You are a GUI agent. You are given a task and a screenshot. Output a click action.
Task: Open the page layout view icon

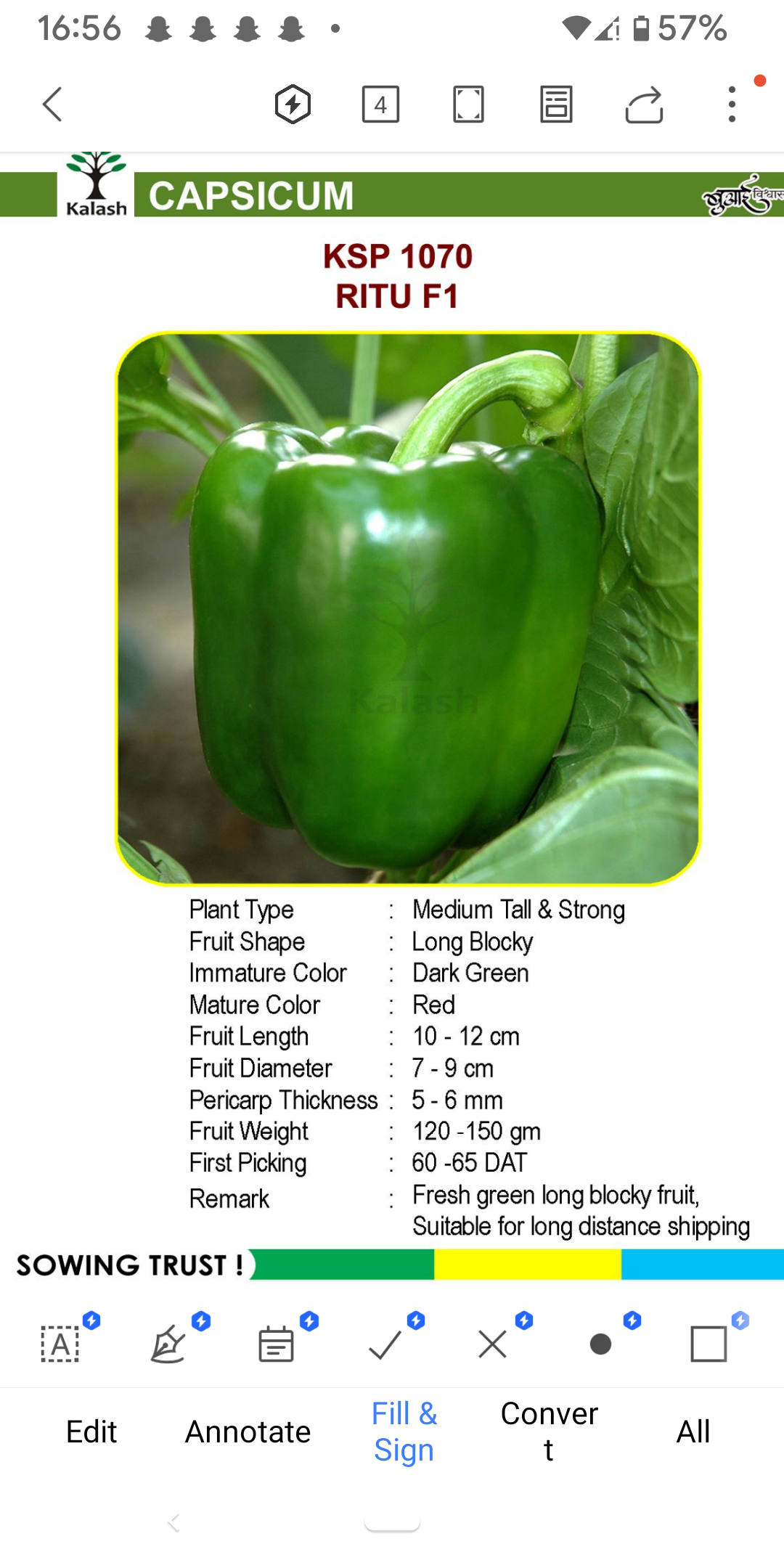tap(556, 105)
